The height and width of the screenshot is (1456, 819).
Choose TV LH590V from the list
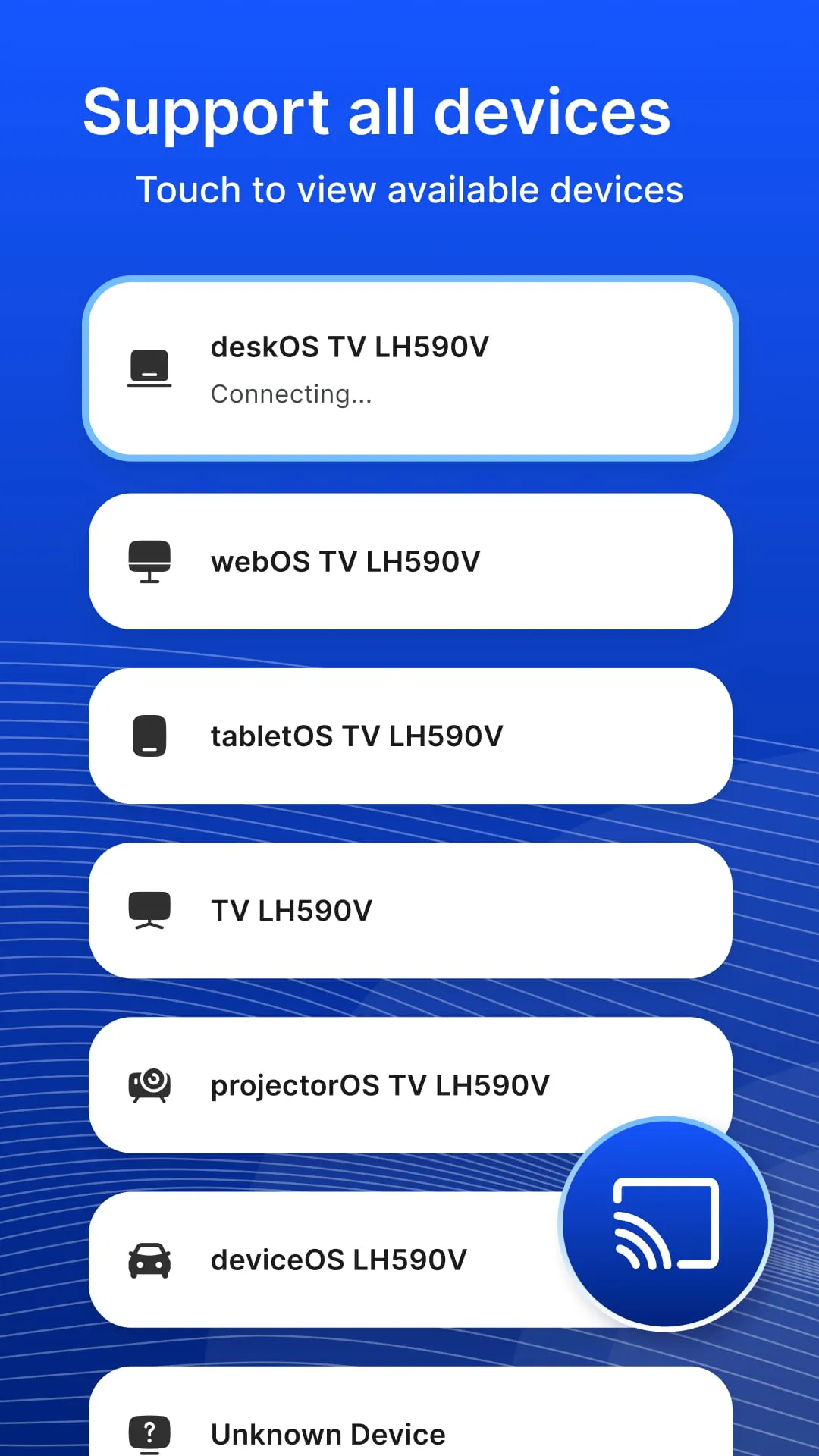[x=409, y=910]
